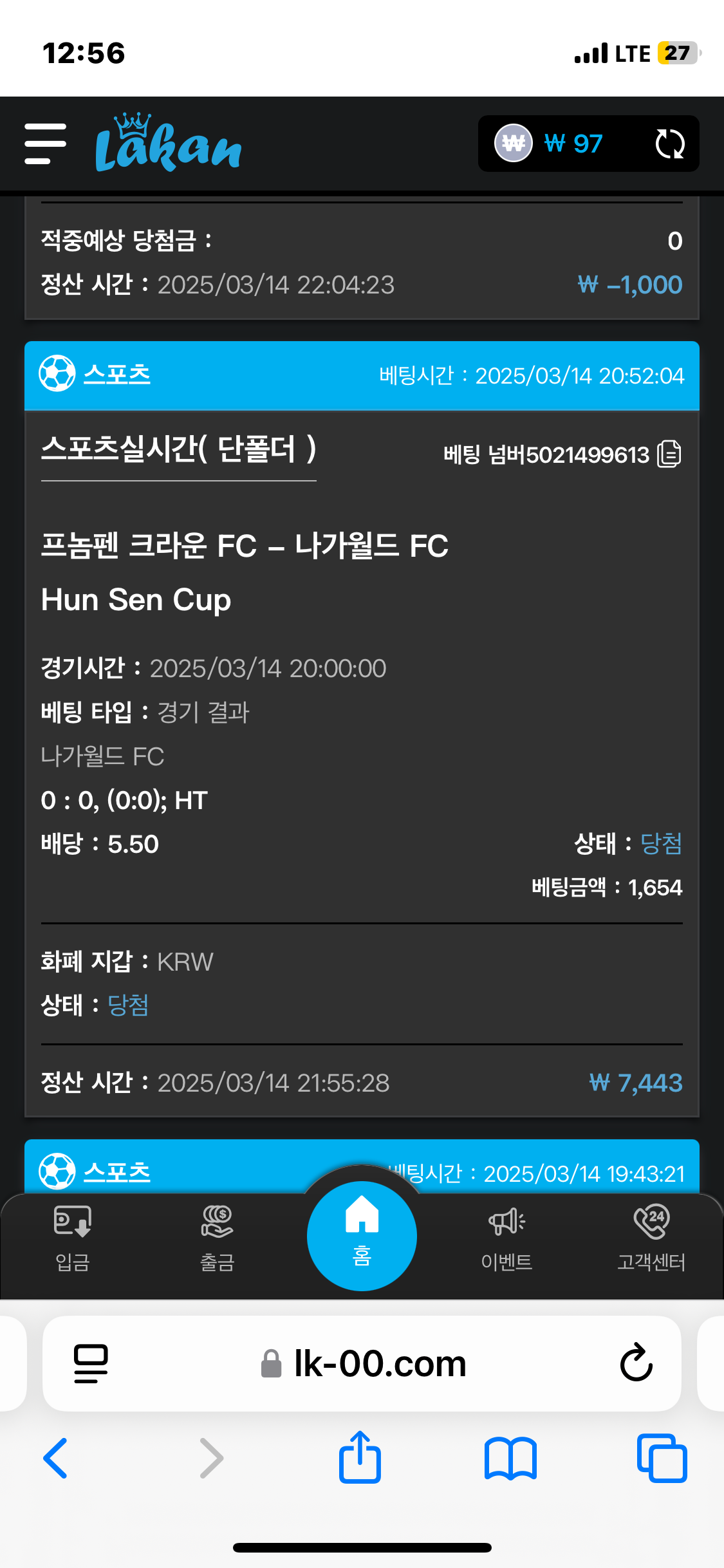Open the Lakan logo home link
The height and width of the screenshot is (1568, 724).
click(x=169, y=144)
